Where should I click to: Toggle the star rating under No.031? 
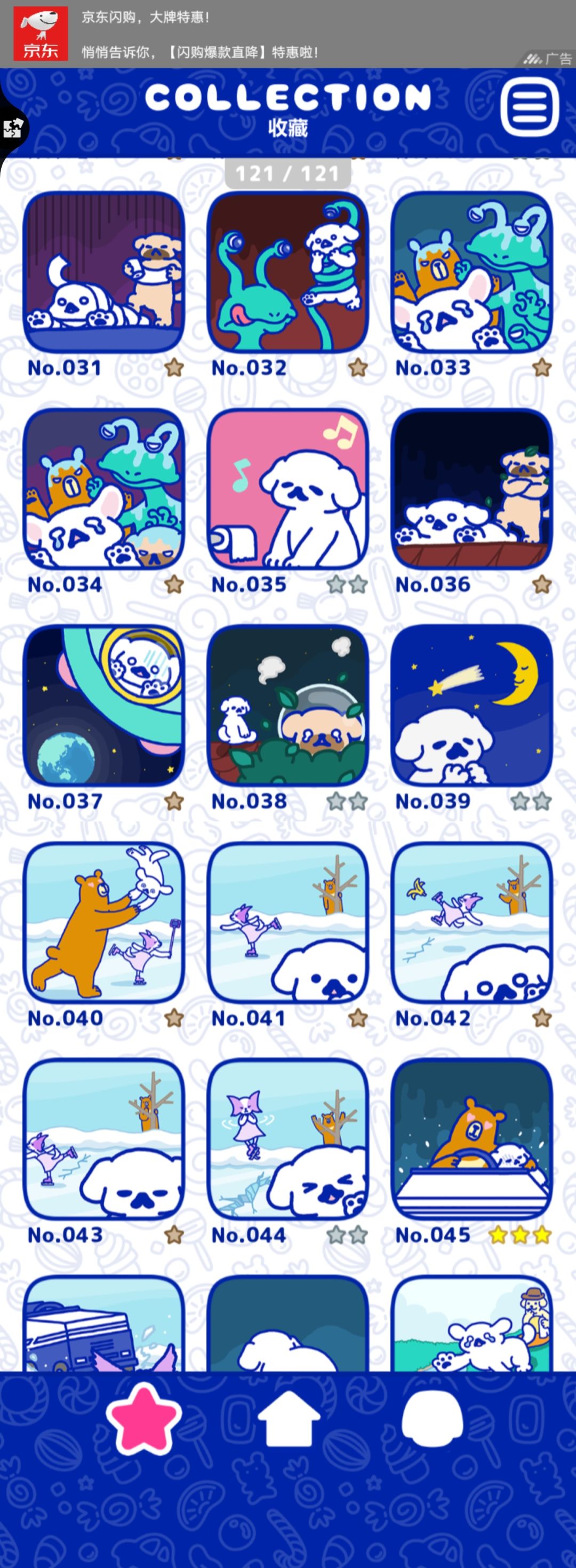coord(175,368)
